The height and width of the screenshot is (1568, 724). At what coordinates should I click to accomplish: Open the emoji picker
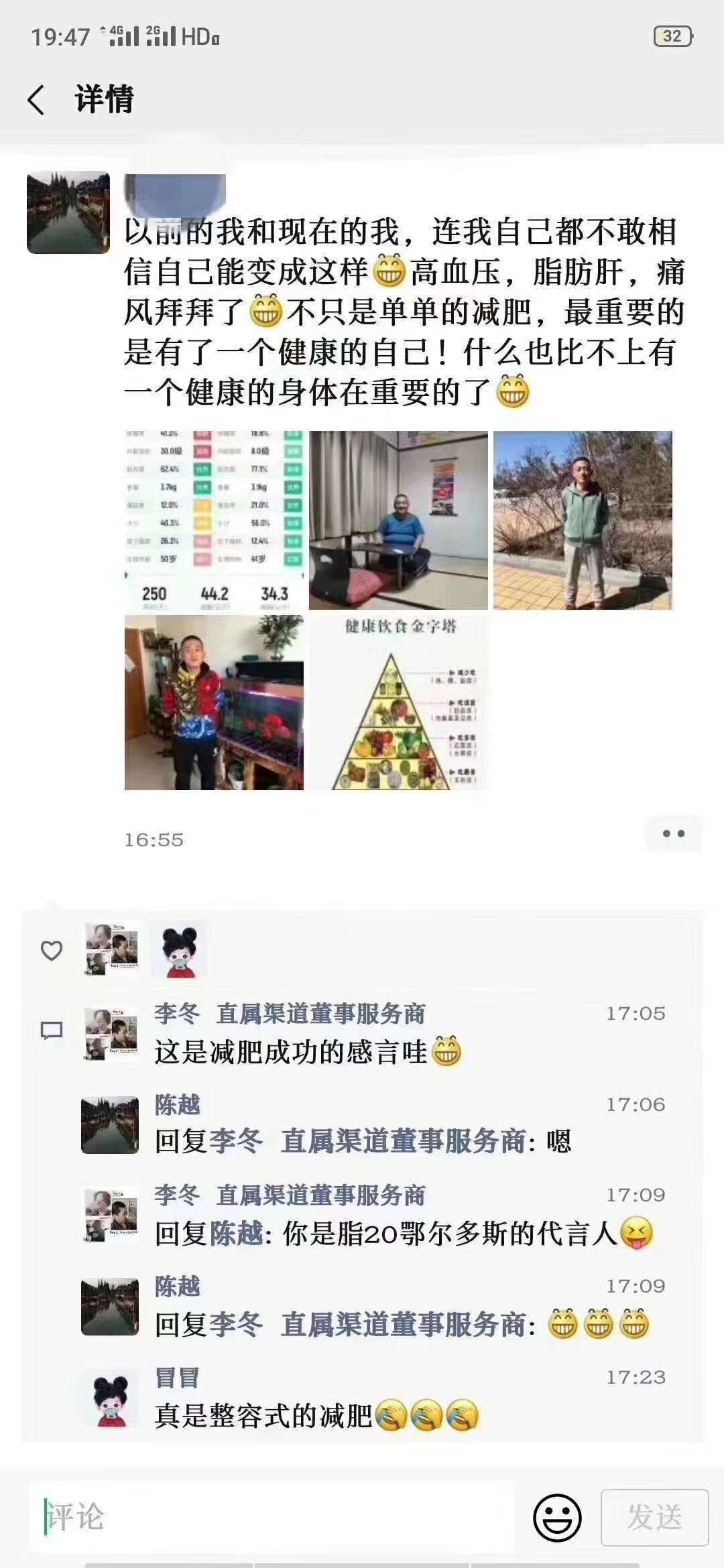(557, 1517)
